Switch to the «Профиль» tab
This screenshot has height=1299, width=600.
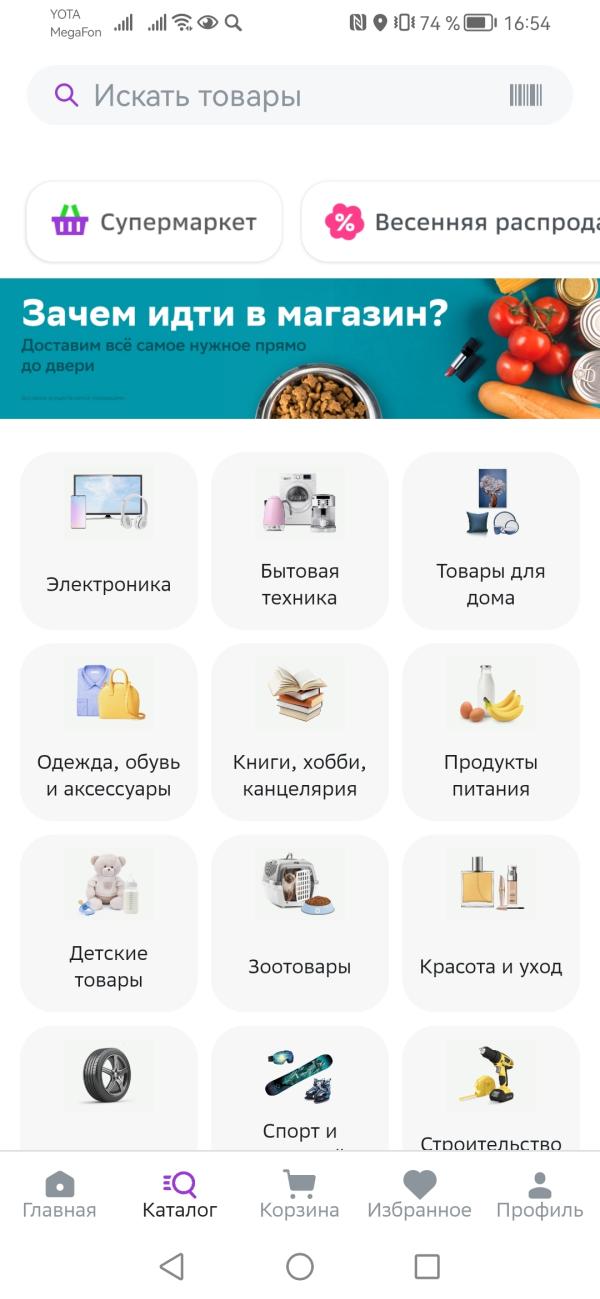(539, 1195)
